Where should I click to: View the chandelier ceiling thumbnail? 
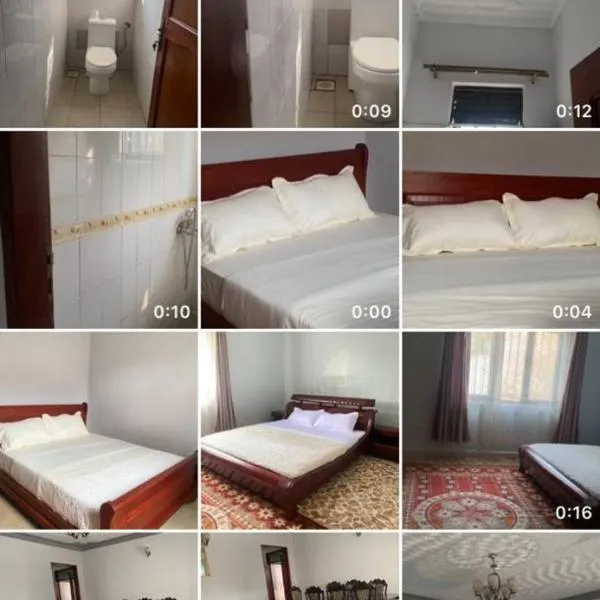click(501, 567)
